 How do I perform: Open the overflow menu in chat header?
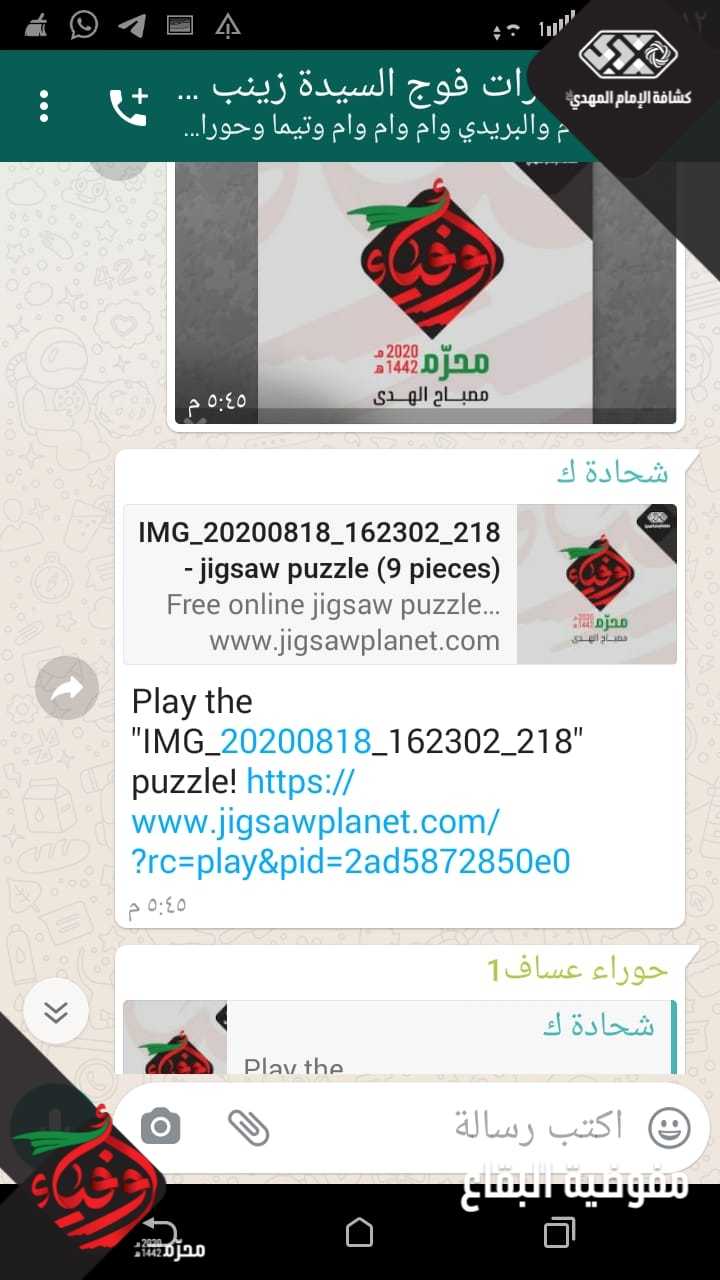tap(44, 106)
